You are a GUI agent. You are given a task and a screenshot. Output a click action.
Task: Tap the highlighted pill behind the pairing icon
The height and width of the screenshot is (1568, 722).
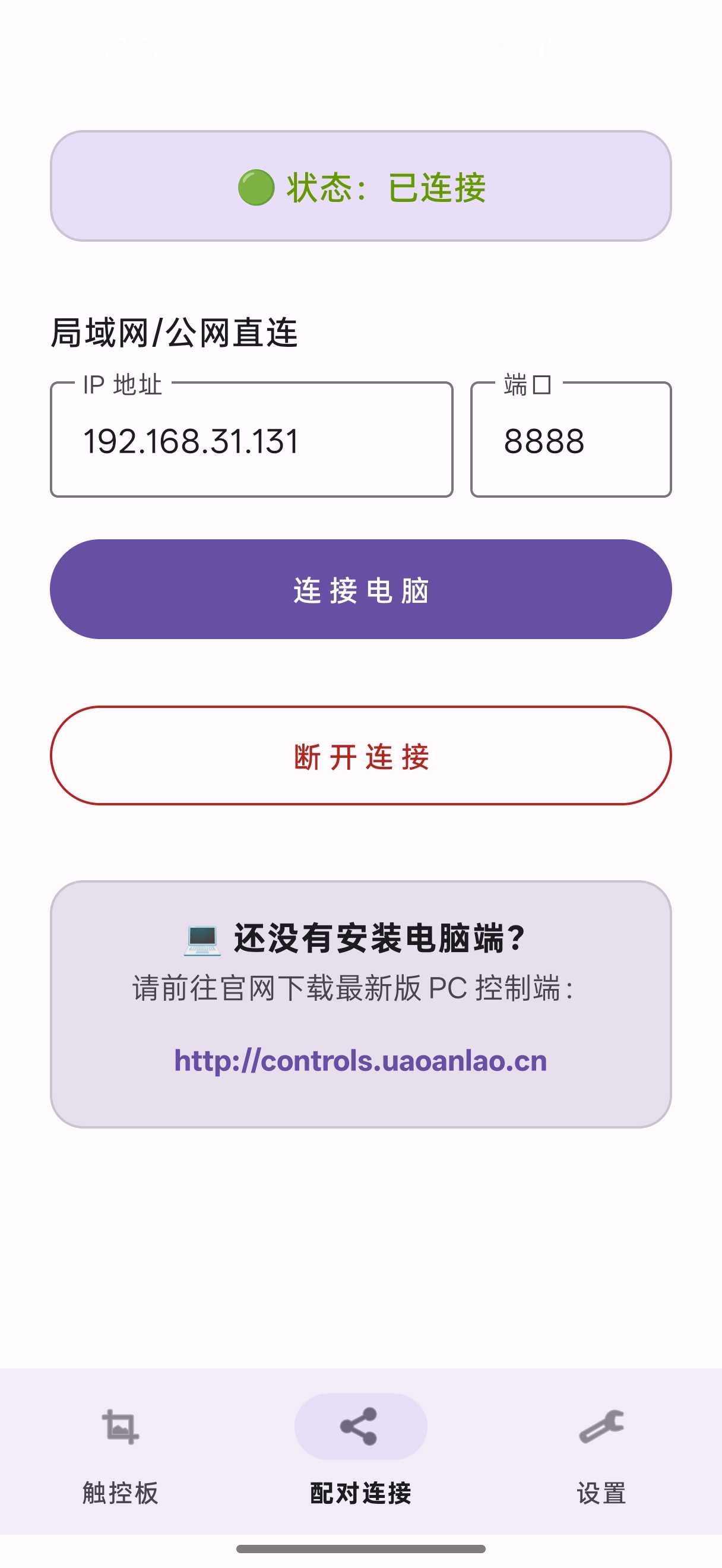[360, 1427]
